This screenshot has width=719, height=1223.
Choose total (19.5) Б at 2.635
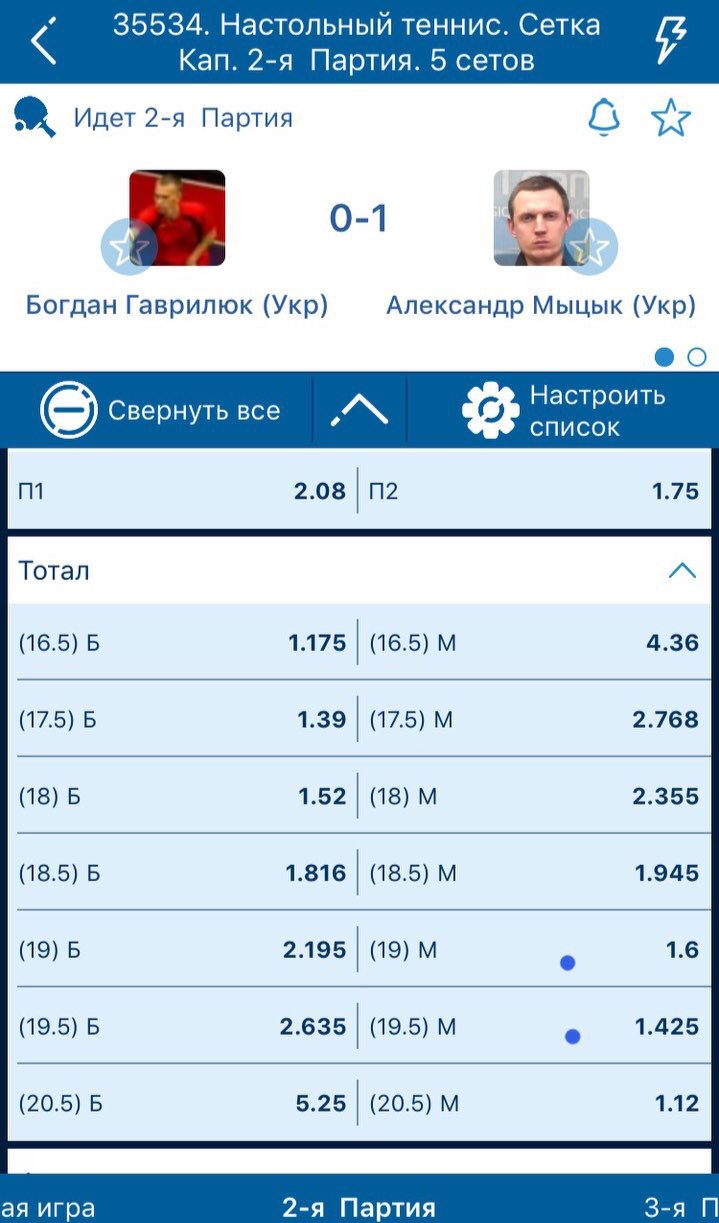click(182, 1026)
